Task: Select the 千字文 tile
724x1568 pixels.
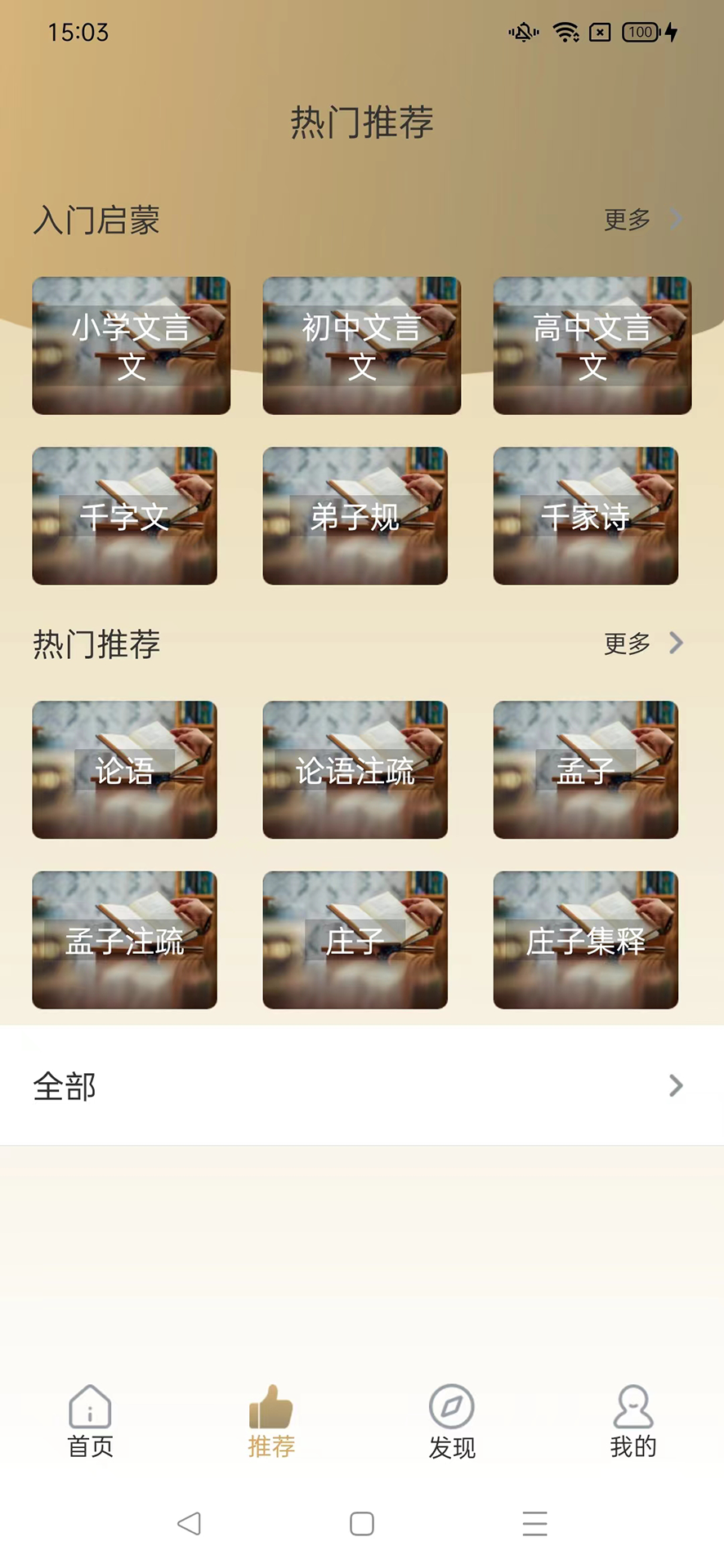Action: 124,515
